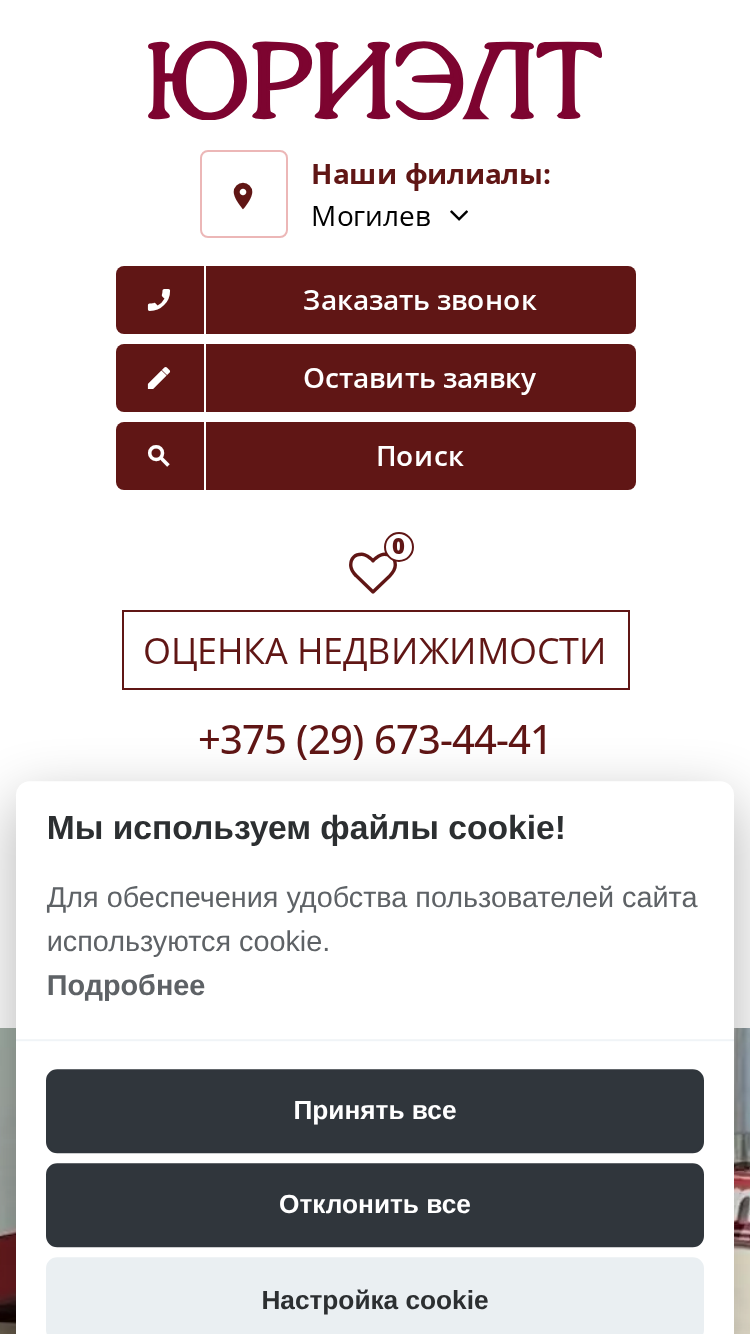The image size is (750, 1334).
Task: Expand the Могилев branch dropdown
Action: [x=390, y=216]
